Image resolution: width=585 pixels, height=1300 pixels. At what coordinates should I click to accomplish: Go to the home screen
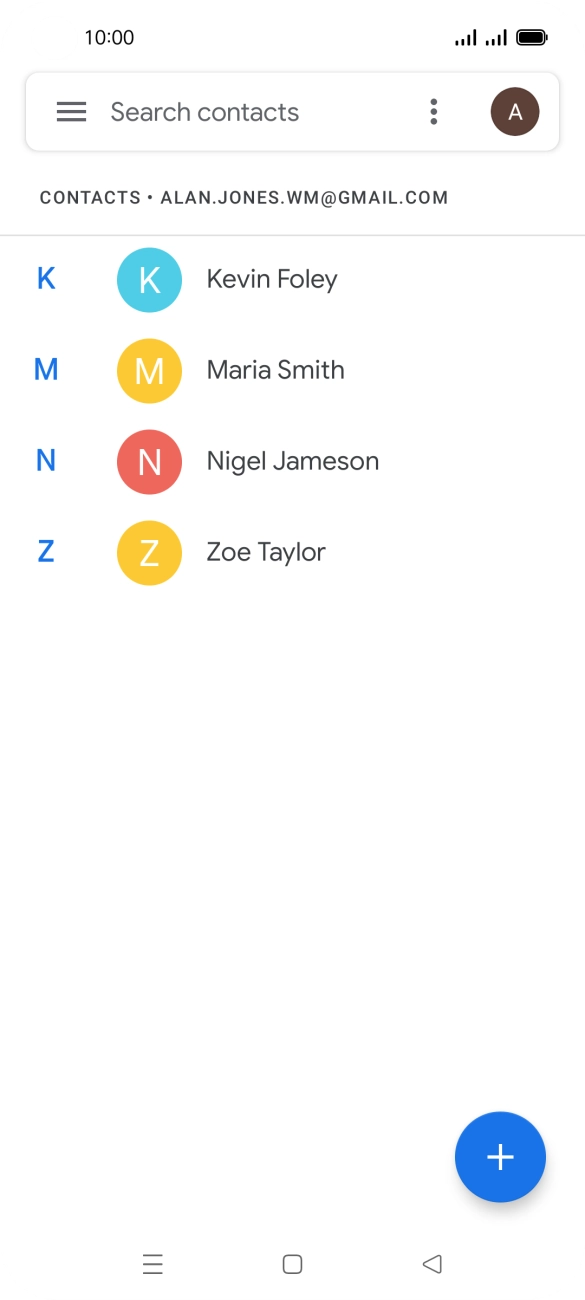292,1264
